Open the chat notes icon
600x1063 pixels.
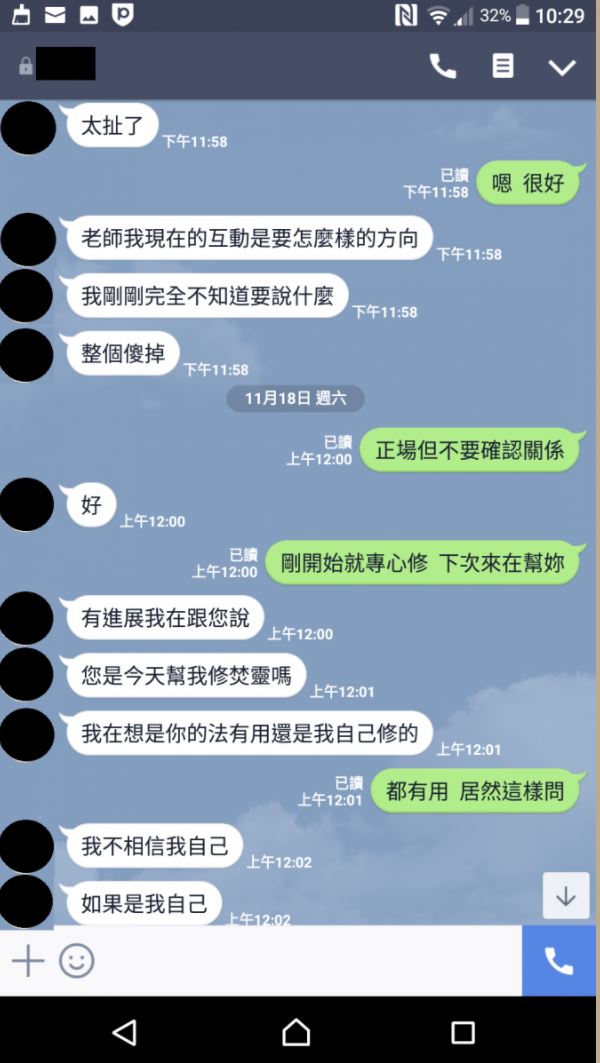click(503, 66)
